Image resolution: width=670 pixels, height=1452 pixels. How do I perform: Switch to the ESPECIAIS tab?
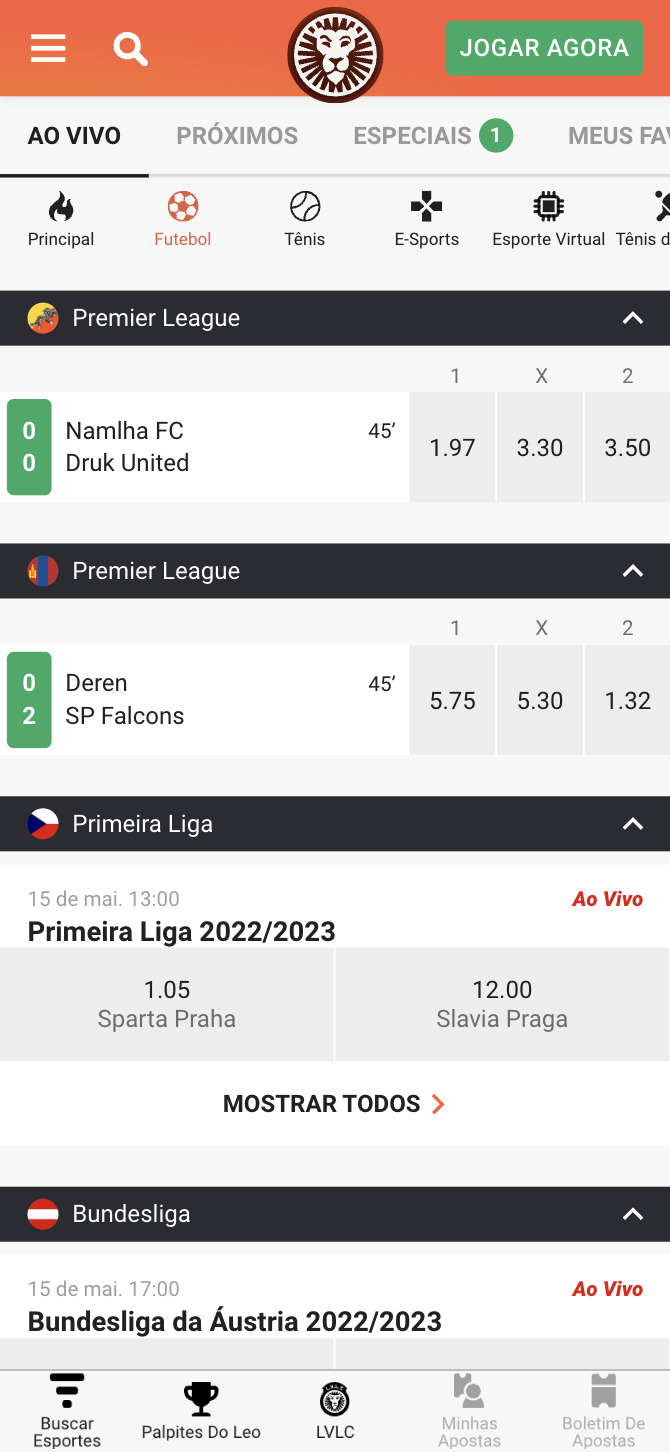click(433, 136)
